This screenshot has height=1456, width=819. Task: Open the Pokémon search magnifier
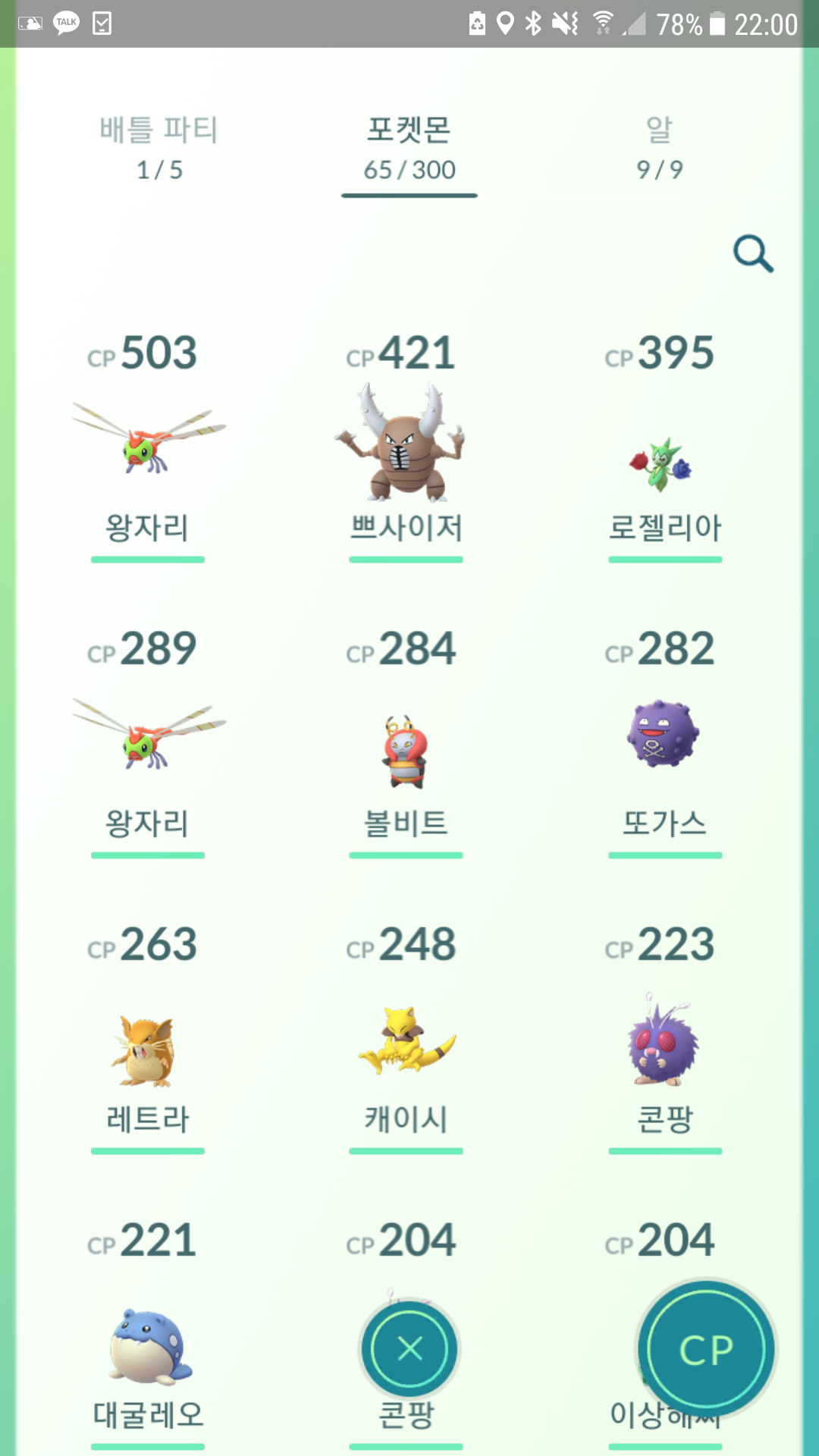coord(752,253)
